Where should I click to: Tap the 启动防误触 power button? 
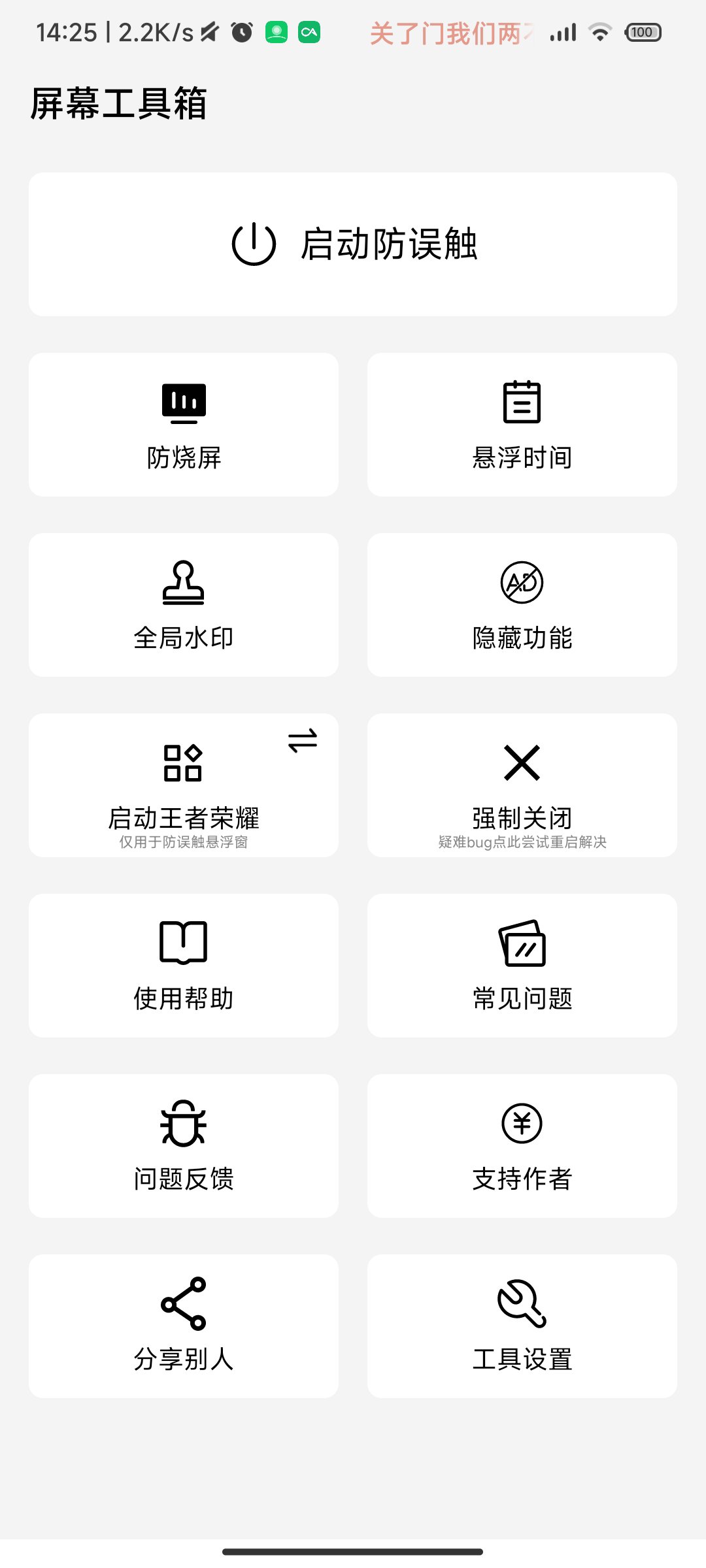[353, 244]
